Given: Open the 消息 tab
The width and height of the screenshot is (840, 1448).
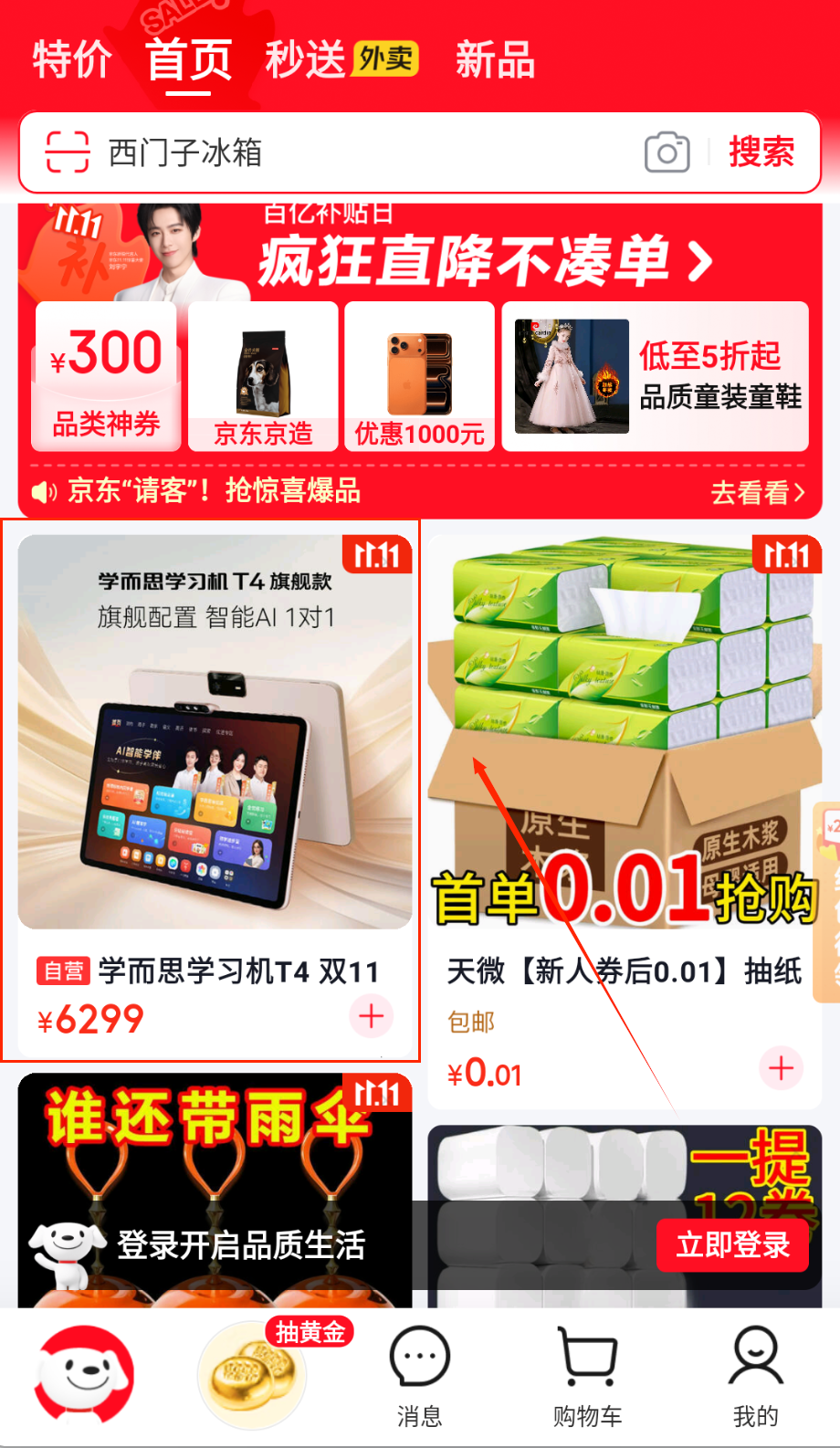Looking at the screenshot, I should [x=419, y=1376].
